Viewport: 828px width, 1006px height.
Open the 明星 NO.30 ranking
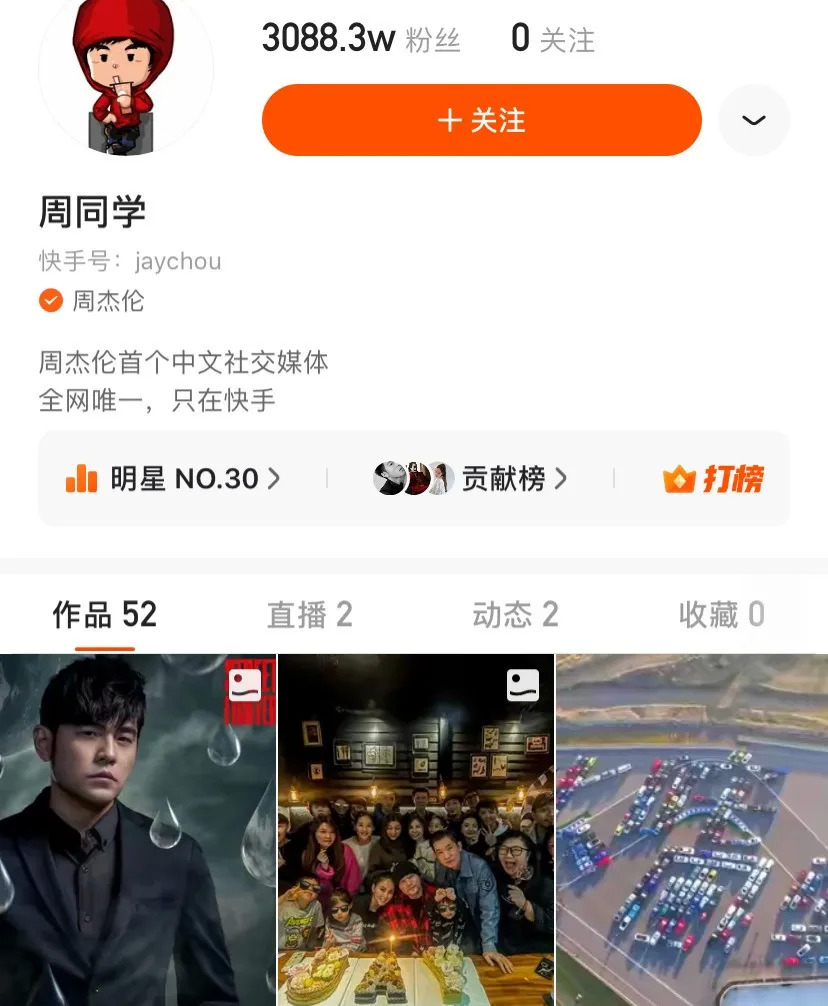point(174,479)
